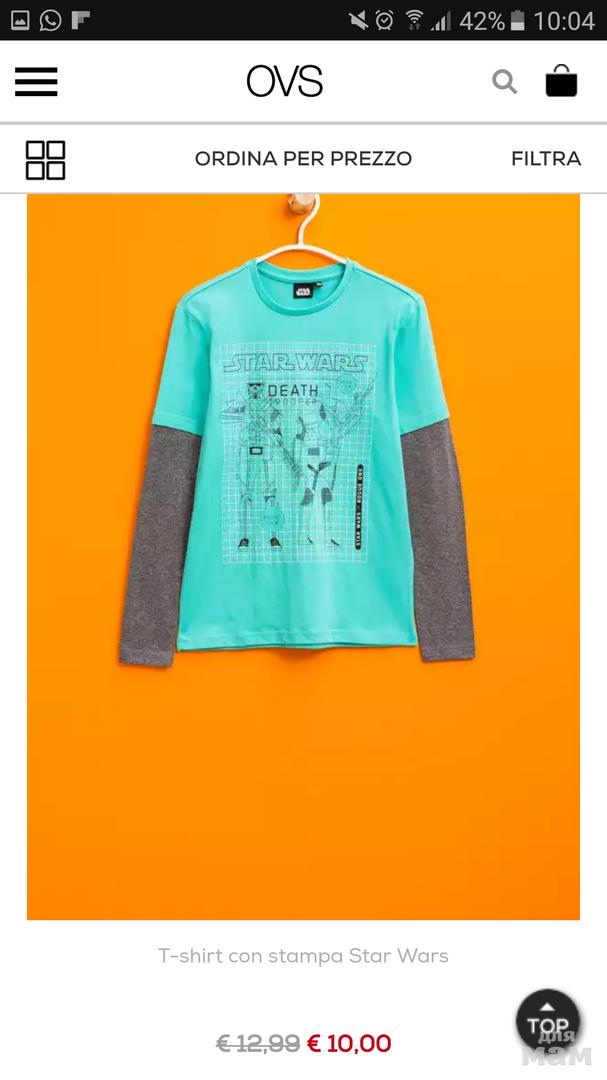607x1080 pixels.
Task: Open the search magnifier icon
Action: [x=505, y=82]
